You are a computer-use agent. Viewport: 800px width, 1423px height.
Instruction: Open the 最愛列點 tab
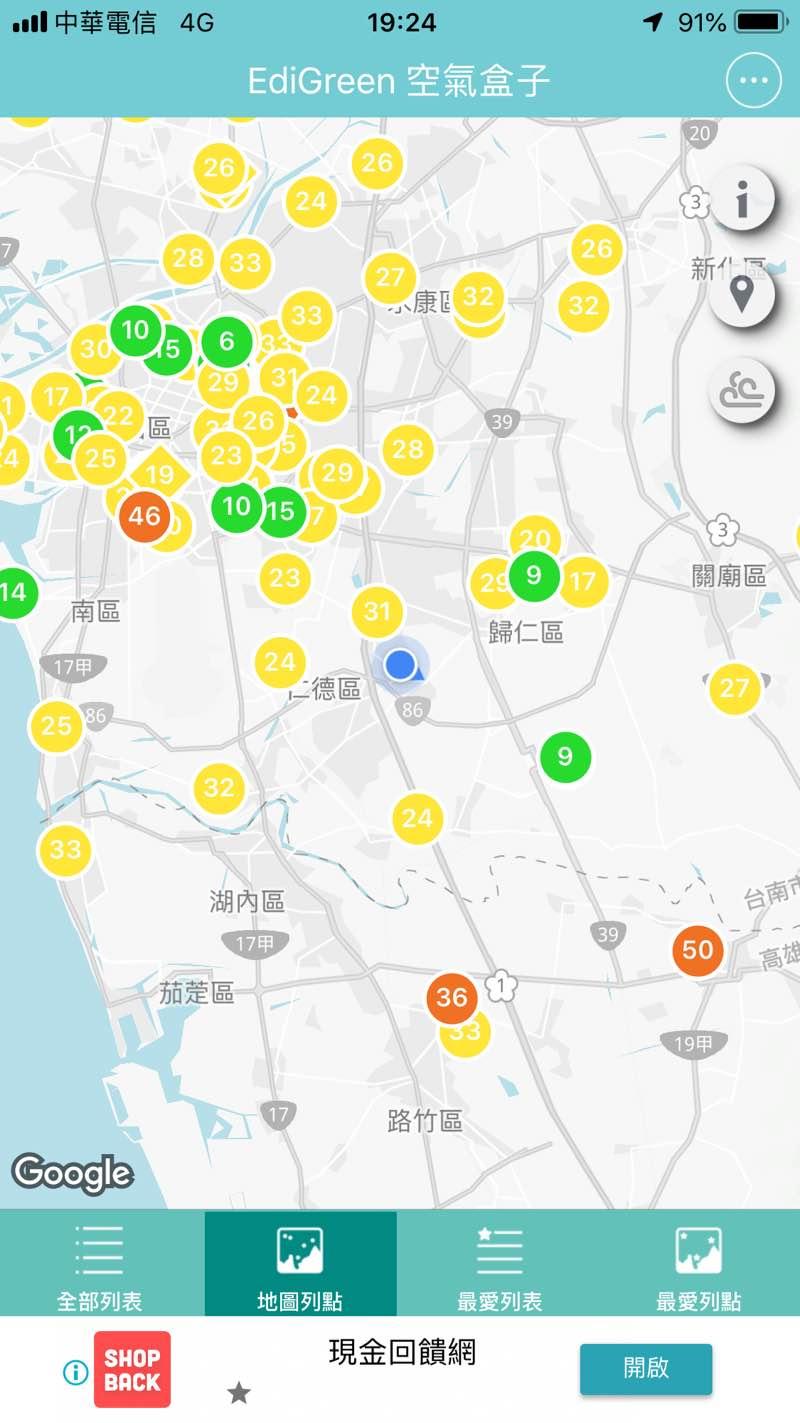pos(698,1265)
